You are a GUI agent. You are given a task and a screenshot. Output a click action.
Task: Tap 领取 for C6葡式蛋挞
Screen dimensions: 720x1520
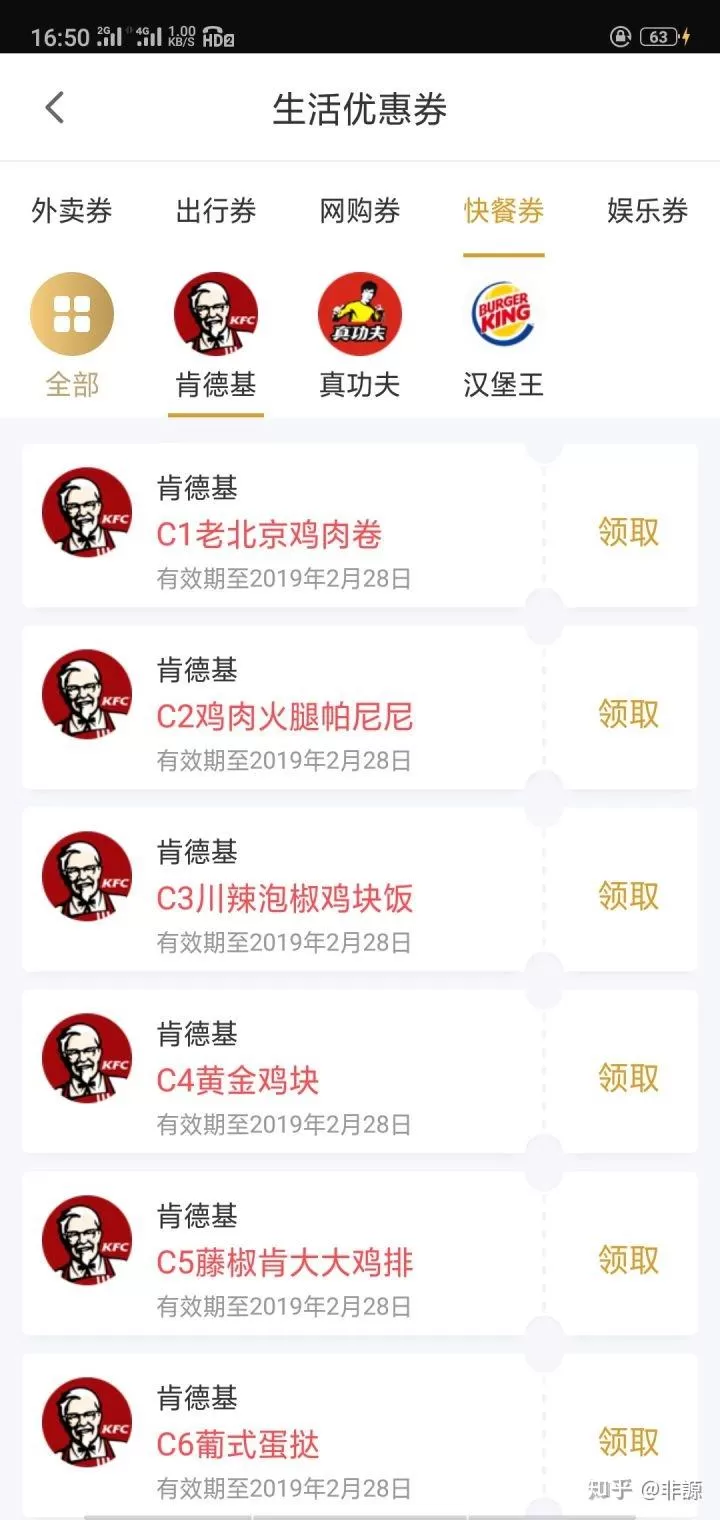pyautogui.click(x=627, y=1443)
